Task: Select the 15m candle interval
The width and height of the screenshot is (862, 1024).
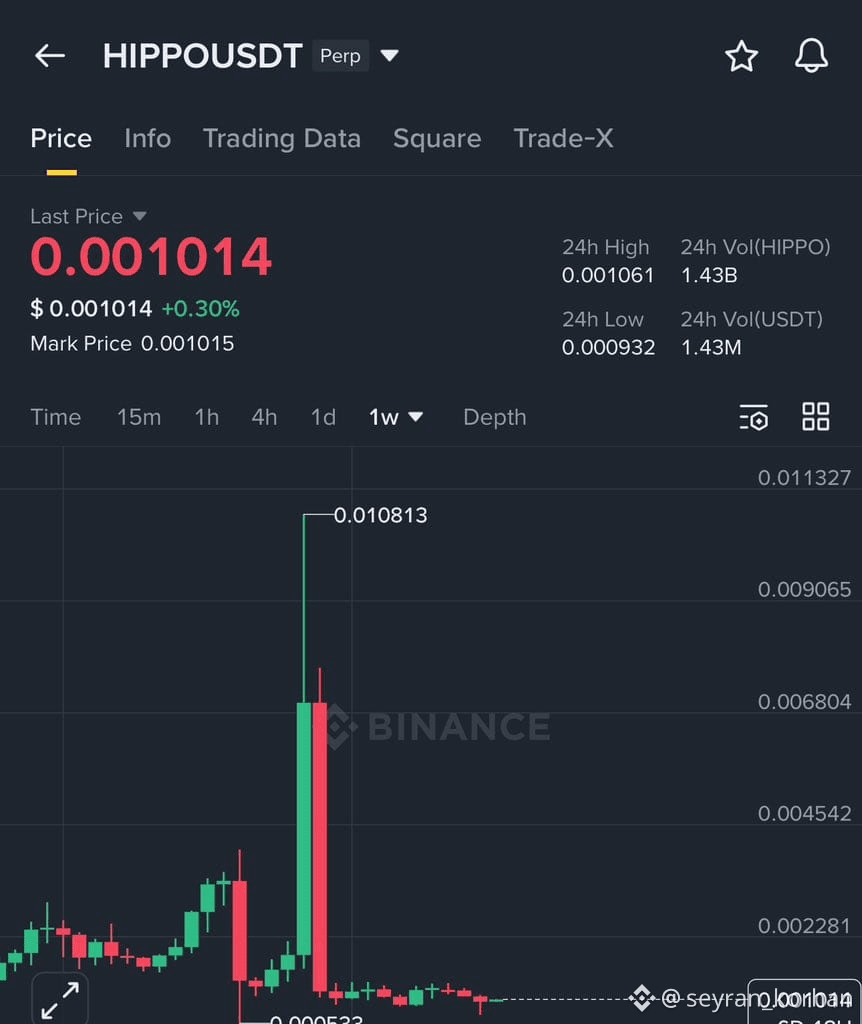Action: [139, 418]
